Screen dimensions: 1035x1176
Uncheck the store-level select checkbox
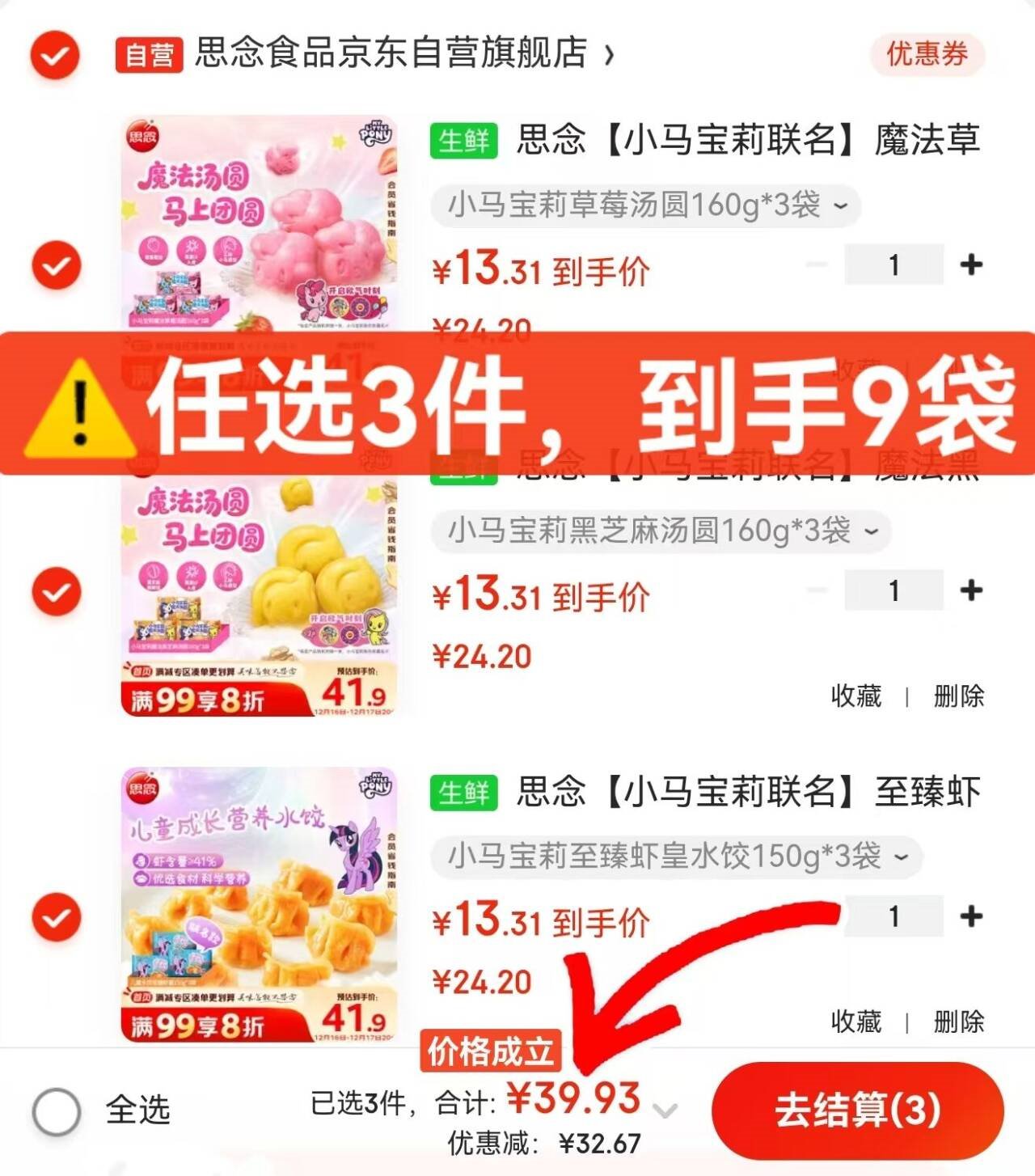pos(55,56)
